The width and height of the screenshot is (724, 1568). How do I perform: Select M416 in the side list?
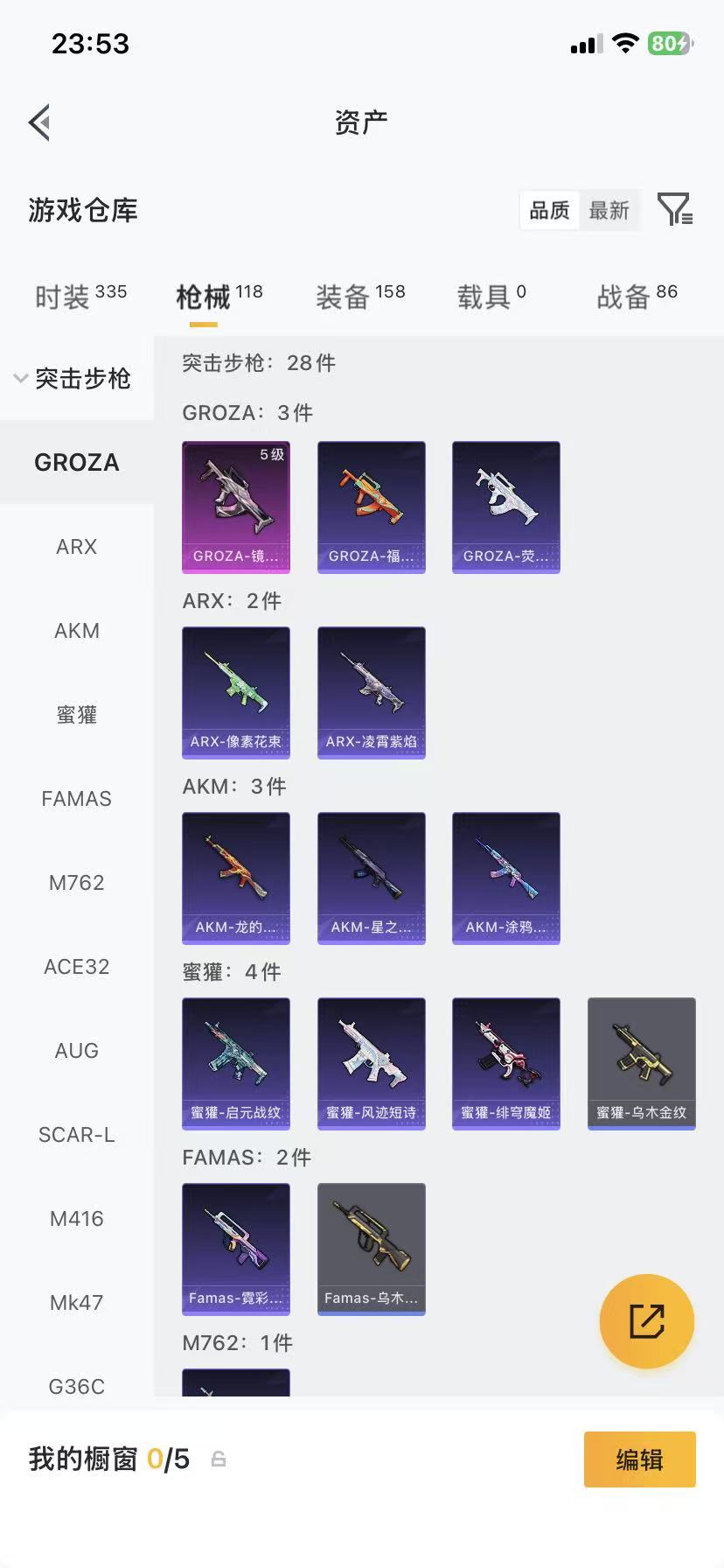(76, 1219)
